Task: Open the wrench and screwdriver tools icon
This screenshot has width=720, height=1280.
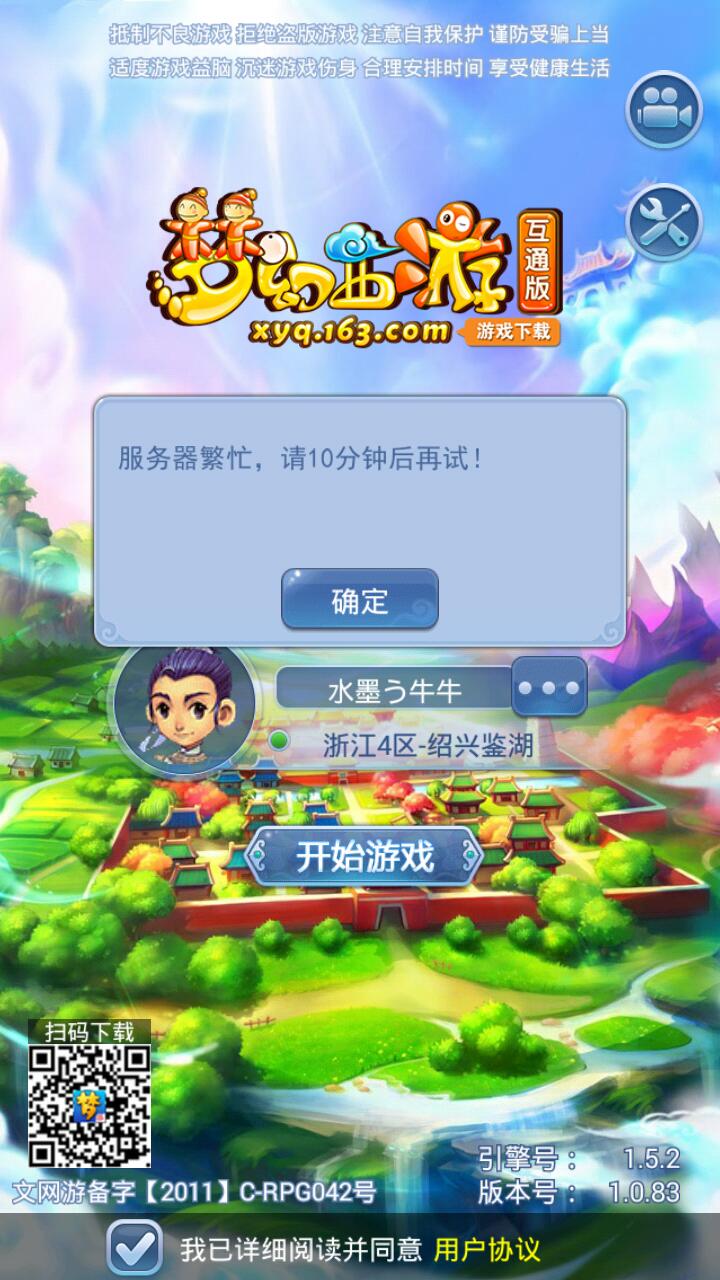Action: [x=663, y=223]
